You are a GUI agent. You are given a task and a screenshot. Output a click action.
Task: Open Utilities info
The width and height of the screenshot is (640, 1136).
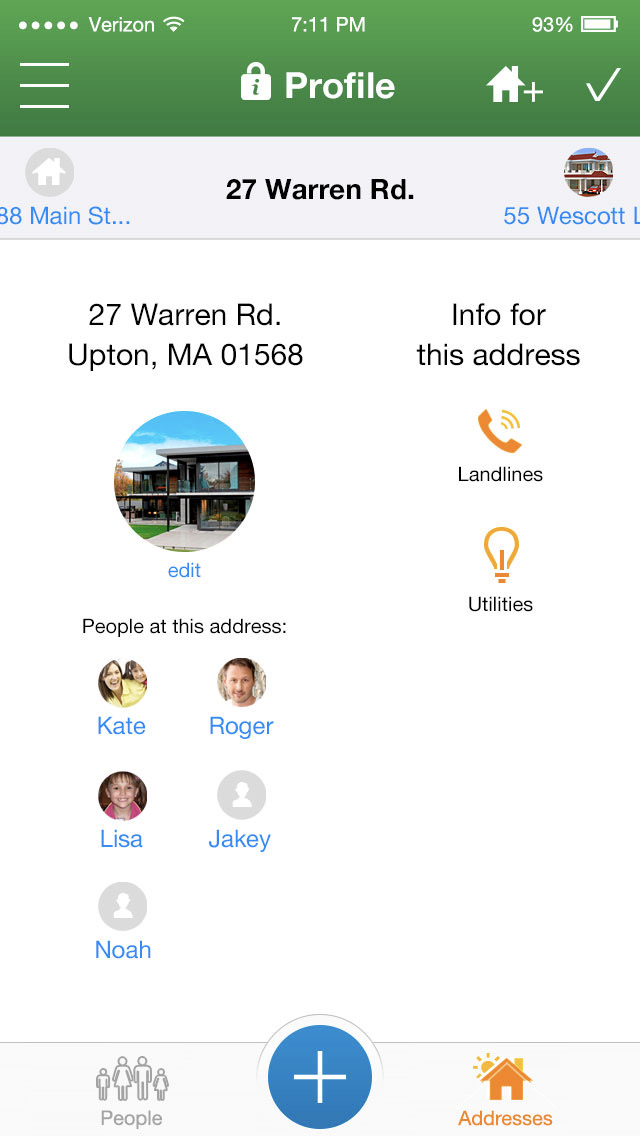click(500, 570)
